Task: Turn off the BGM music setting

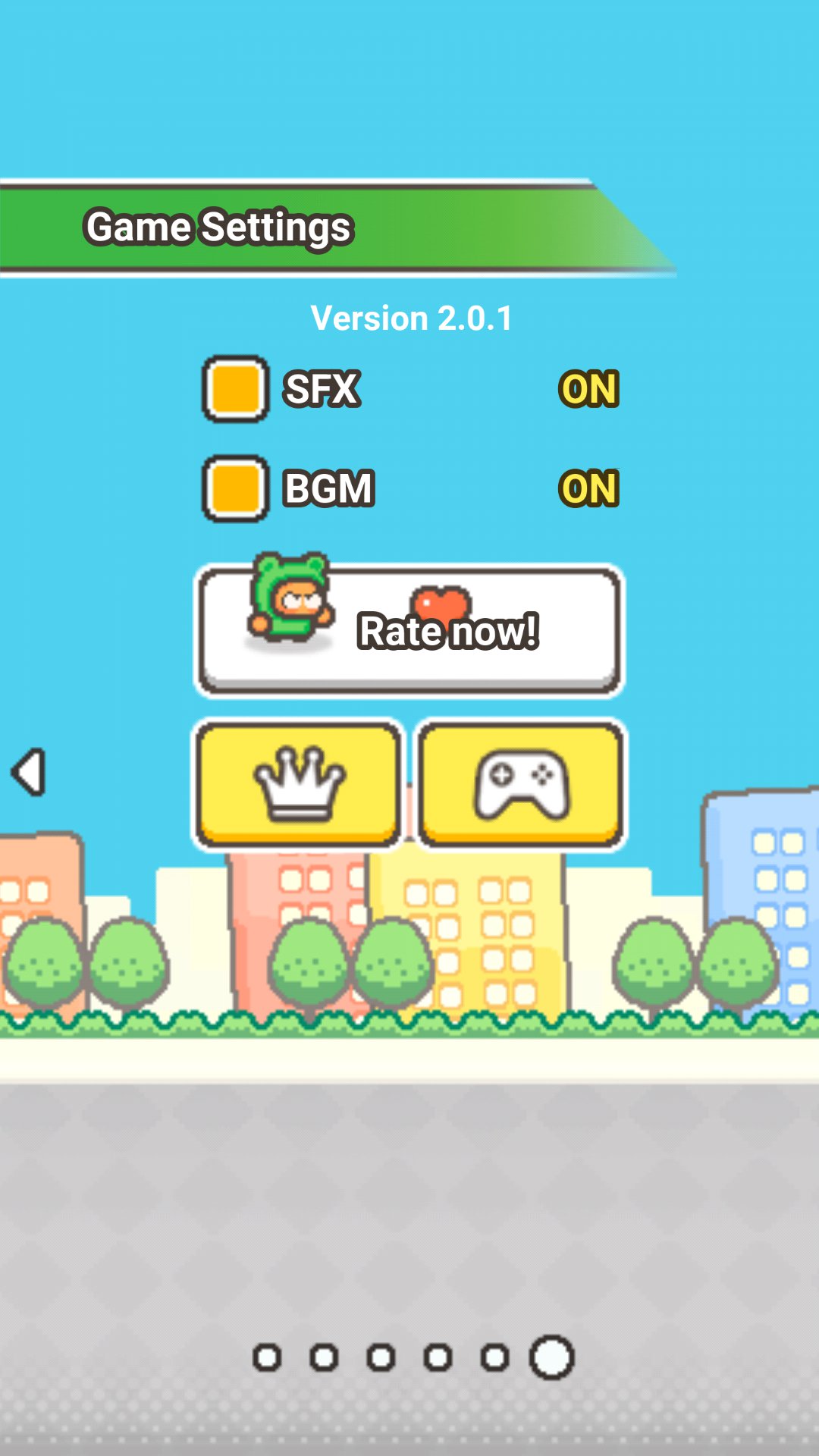Action: pyautogui.click(x=235, y=488)
